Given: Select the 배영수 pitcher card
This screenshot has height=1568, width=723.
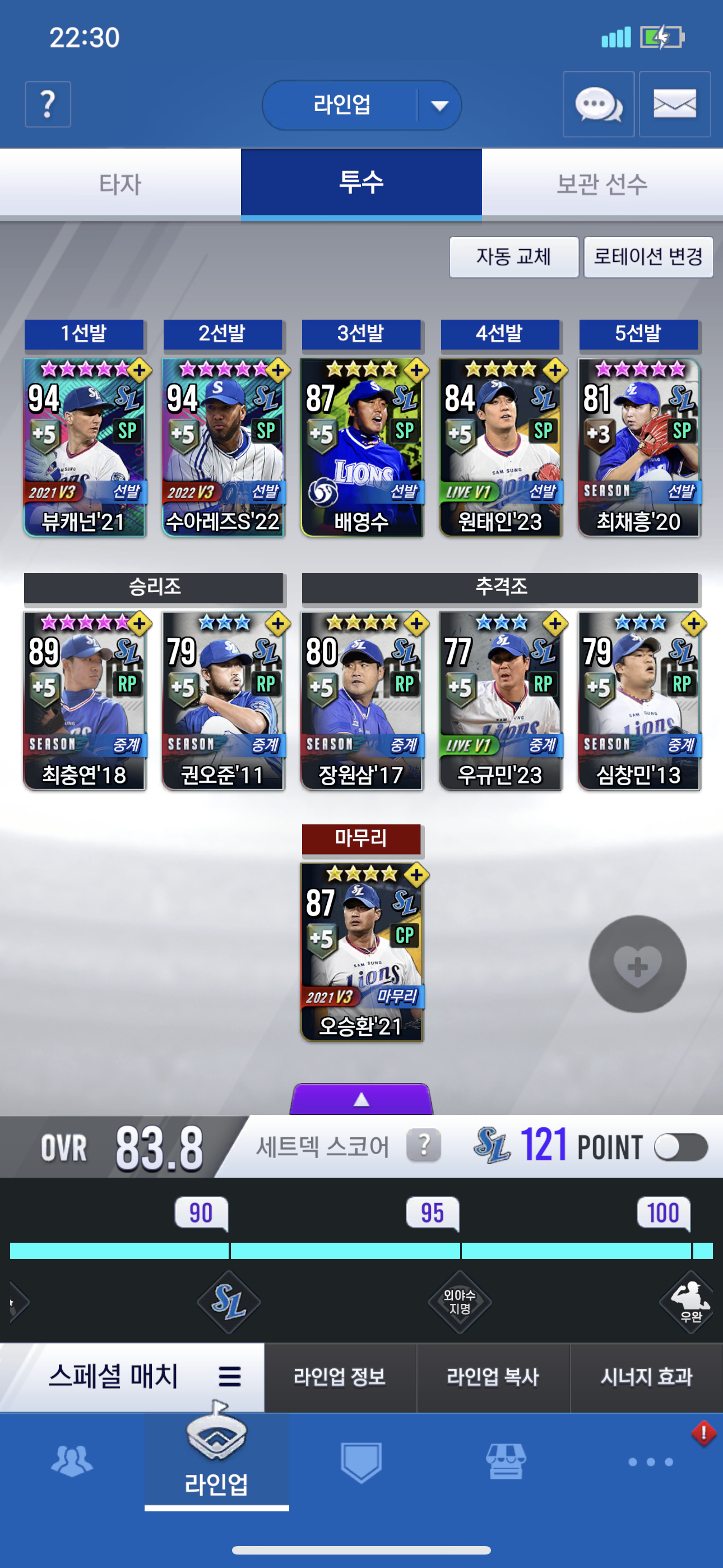Looking at the screenshot, I should 361,448.
